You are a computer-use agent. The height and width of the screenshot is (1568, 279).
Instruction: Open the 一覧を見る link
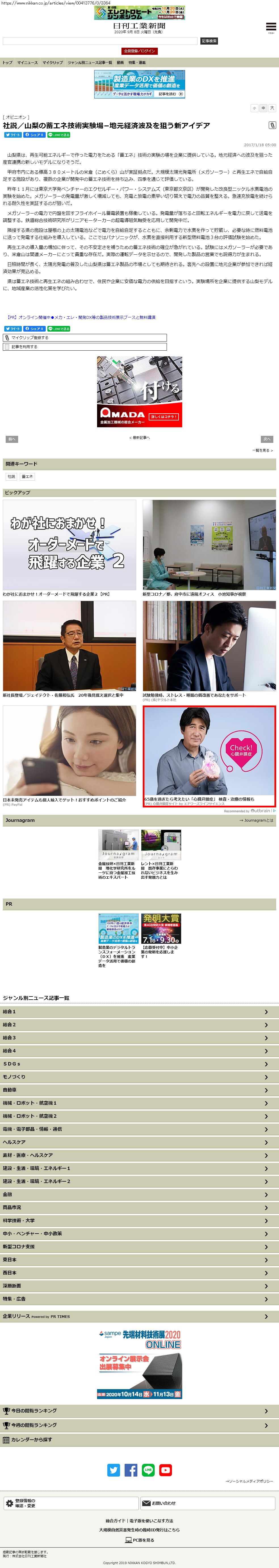point(263,451)
